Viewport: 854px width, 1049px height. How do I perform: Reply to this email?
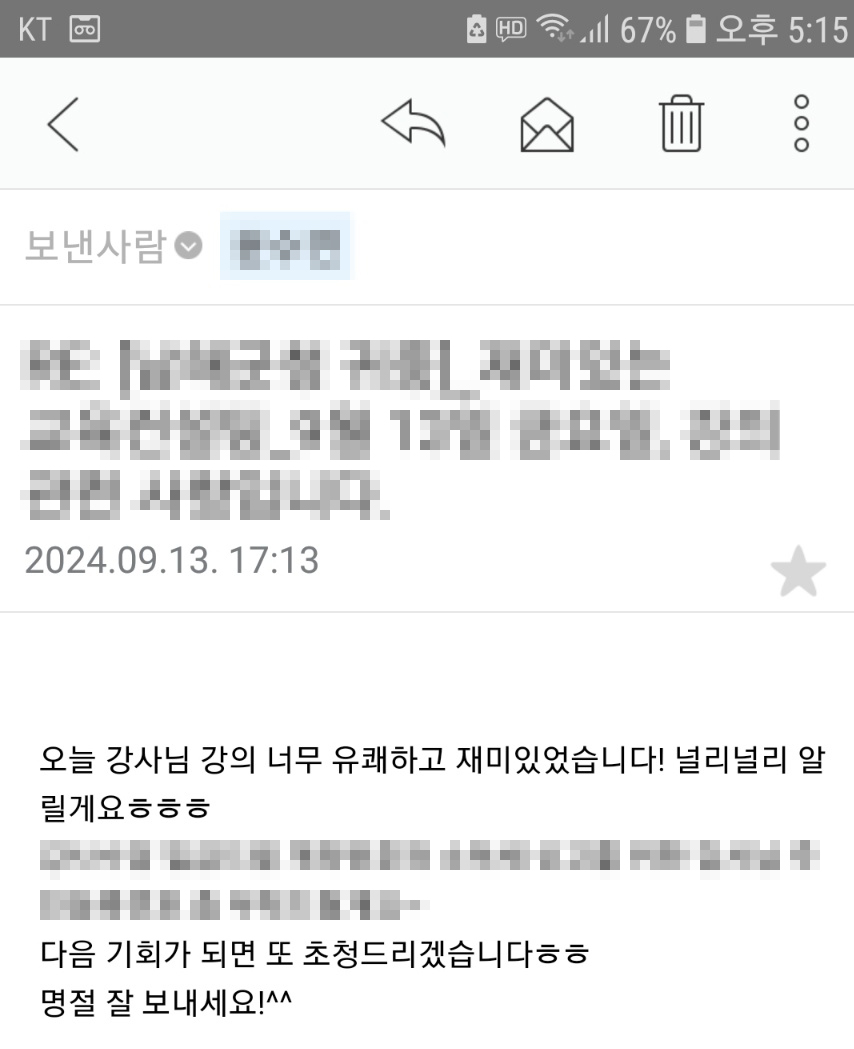(413, 125)
